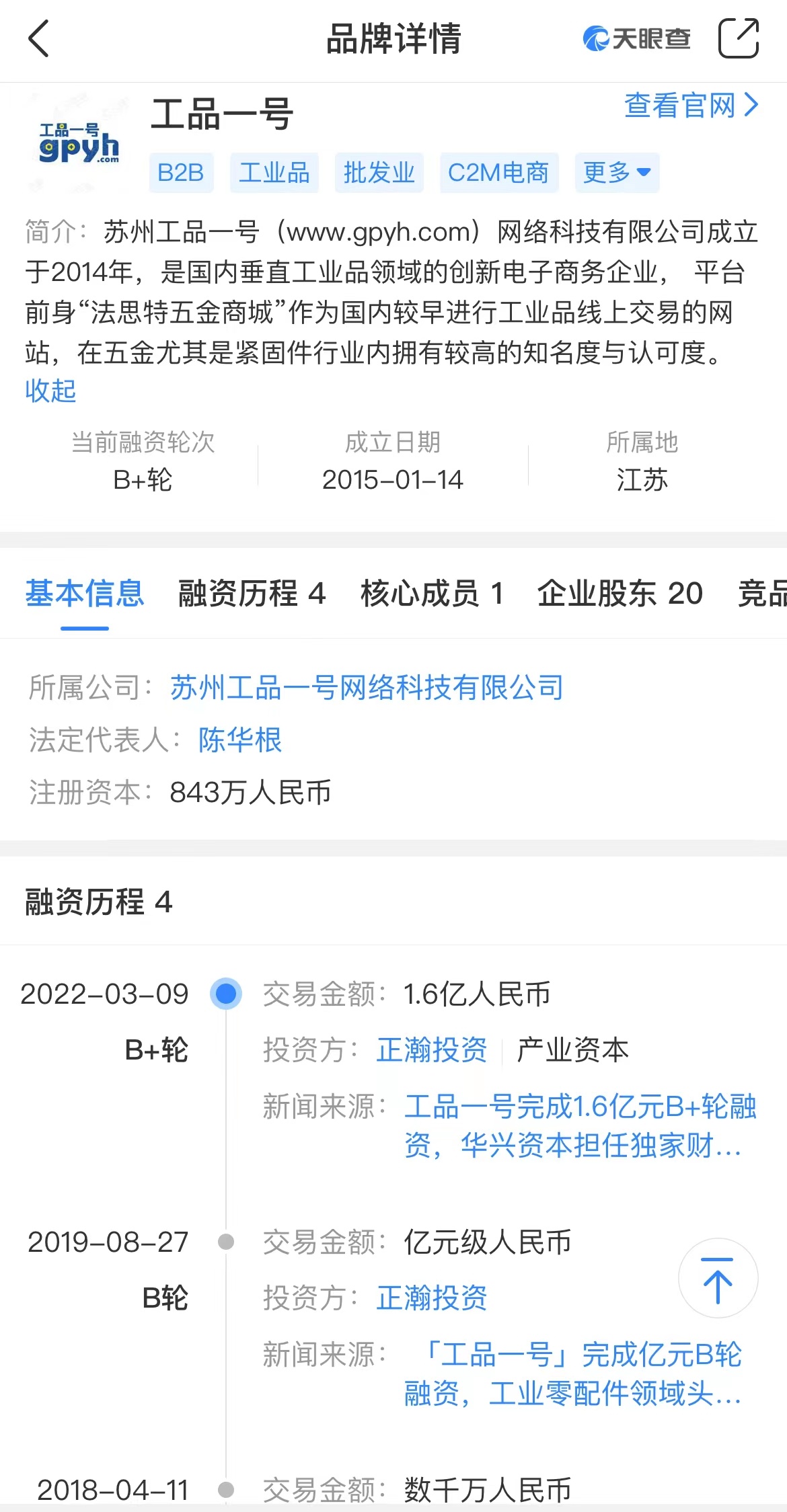Select the 基本信息 tab

click(x=85, y=594)
